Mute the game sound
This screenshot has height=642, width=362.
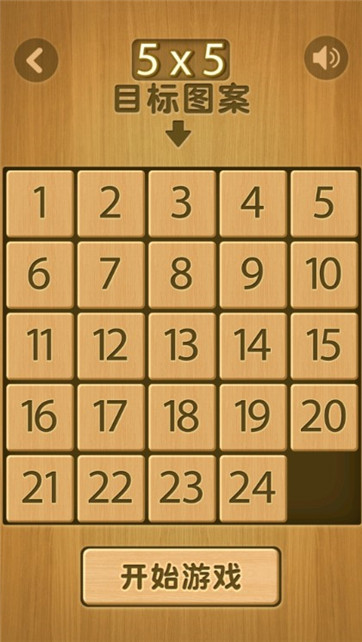[x=326, y=58]
